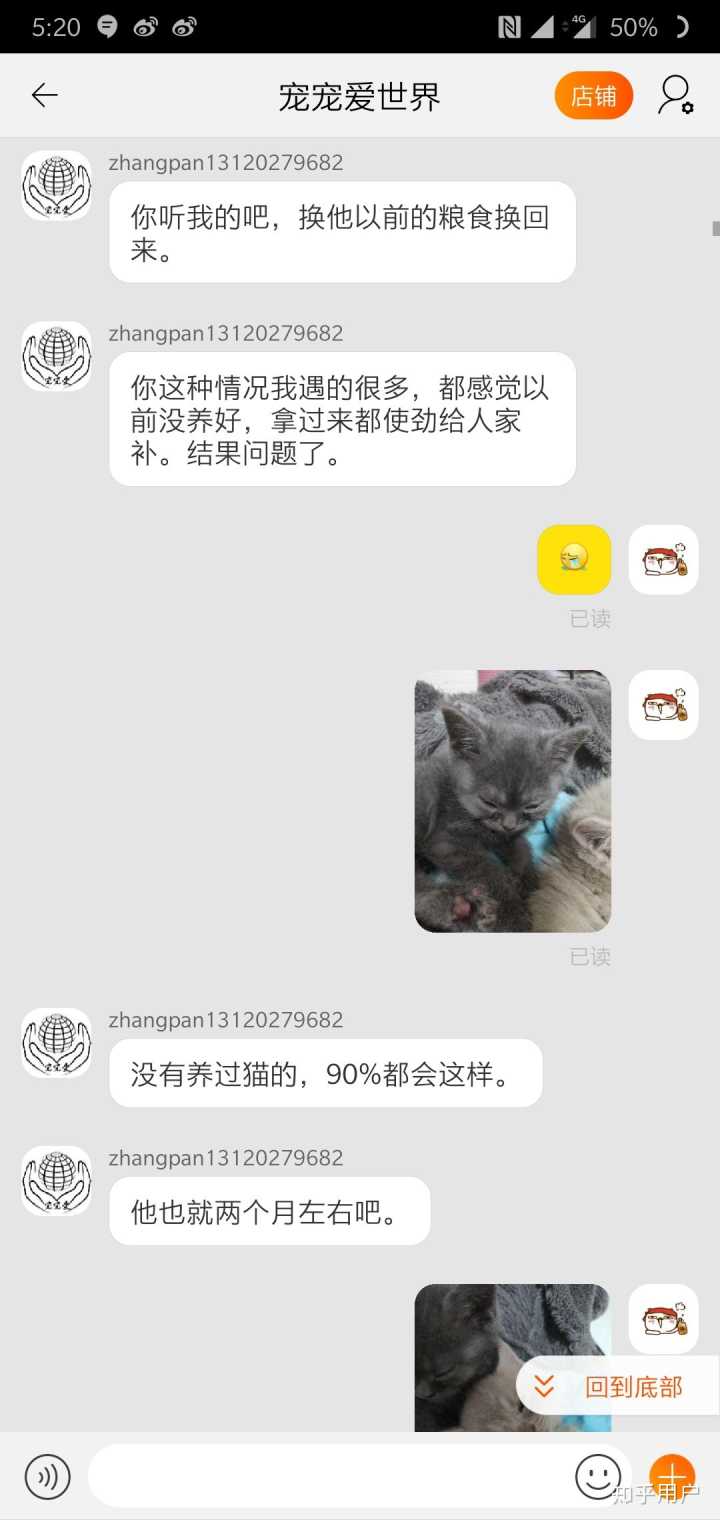Open seller avatar above 90% message

tap(57, 1043)
